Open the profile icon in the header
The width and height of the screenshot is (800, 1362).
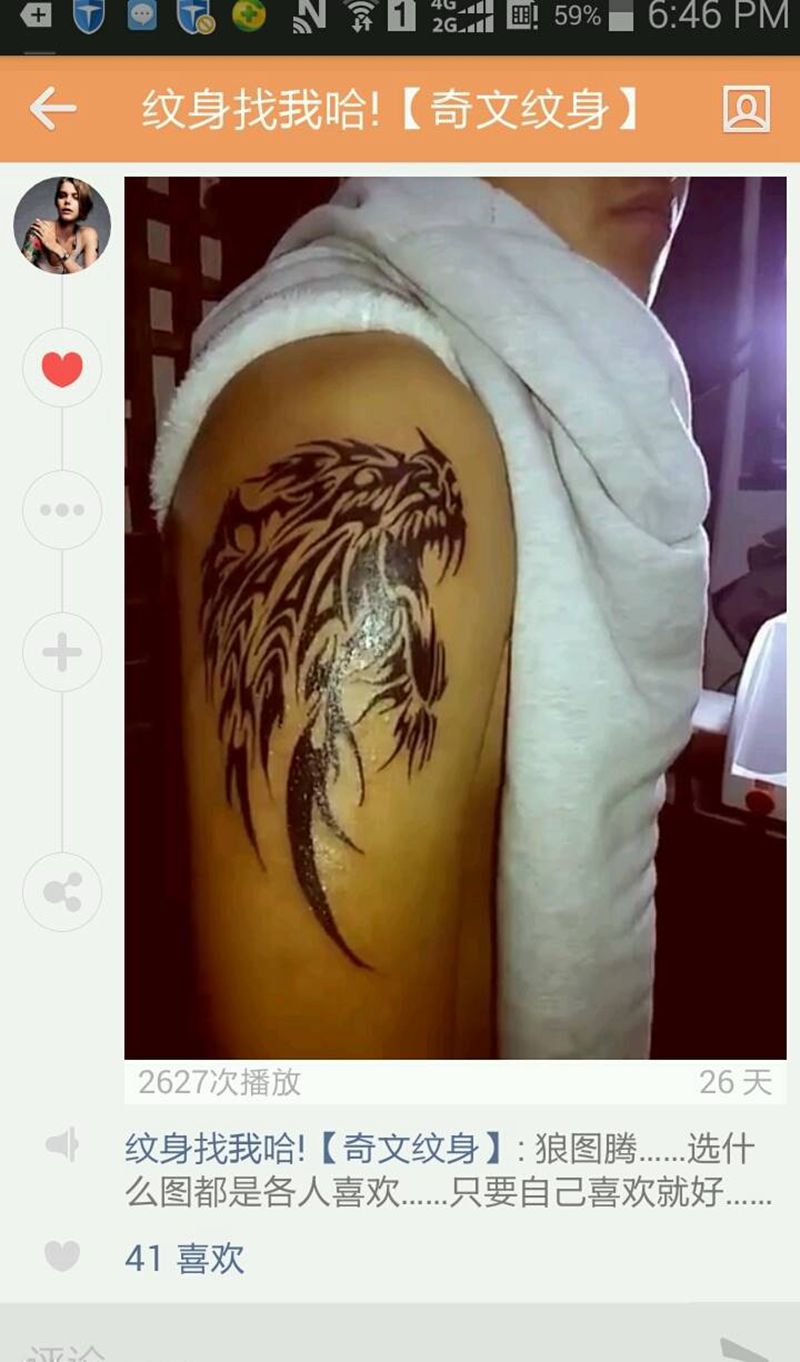(746, 109)
